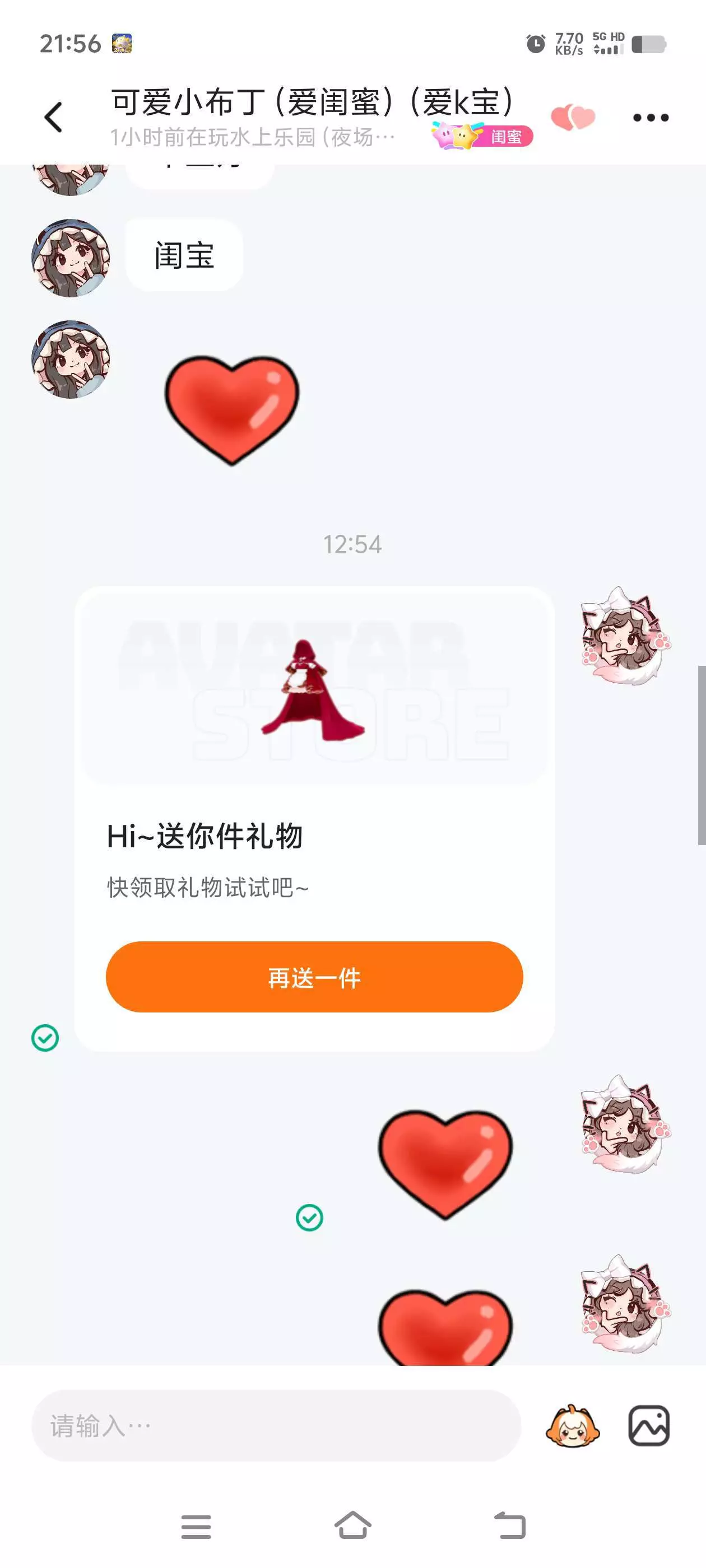This screenshot has width=706, height=1568.
Task: Go back from the chat
Action: pyautogui.click(x=54, y=117)
